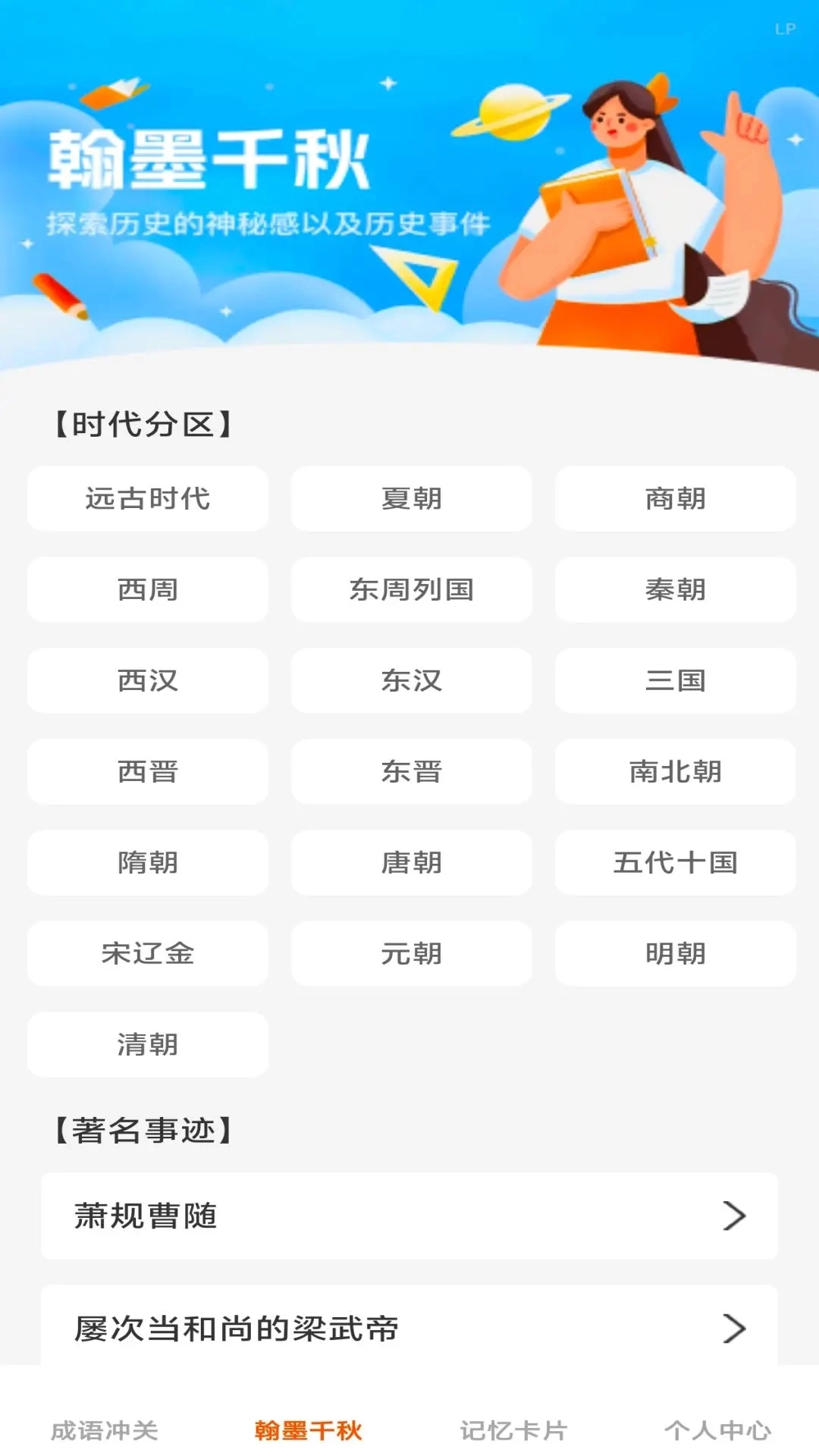Switch to the 成语冲关 tab
Screen dimensions: 819x1456
(x=104, y=1430)
